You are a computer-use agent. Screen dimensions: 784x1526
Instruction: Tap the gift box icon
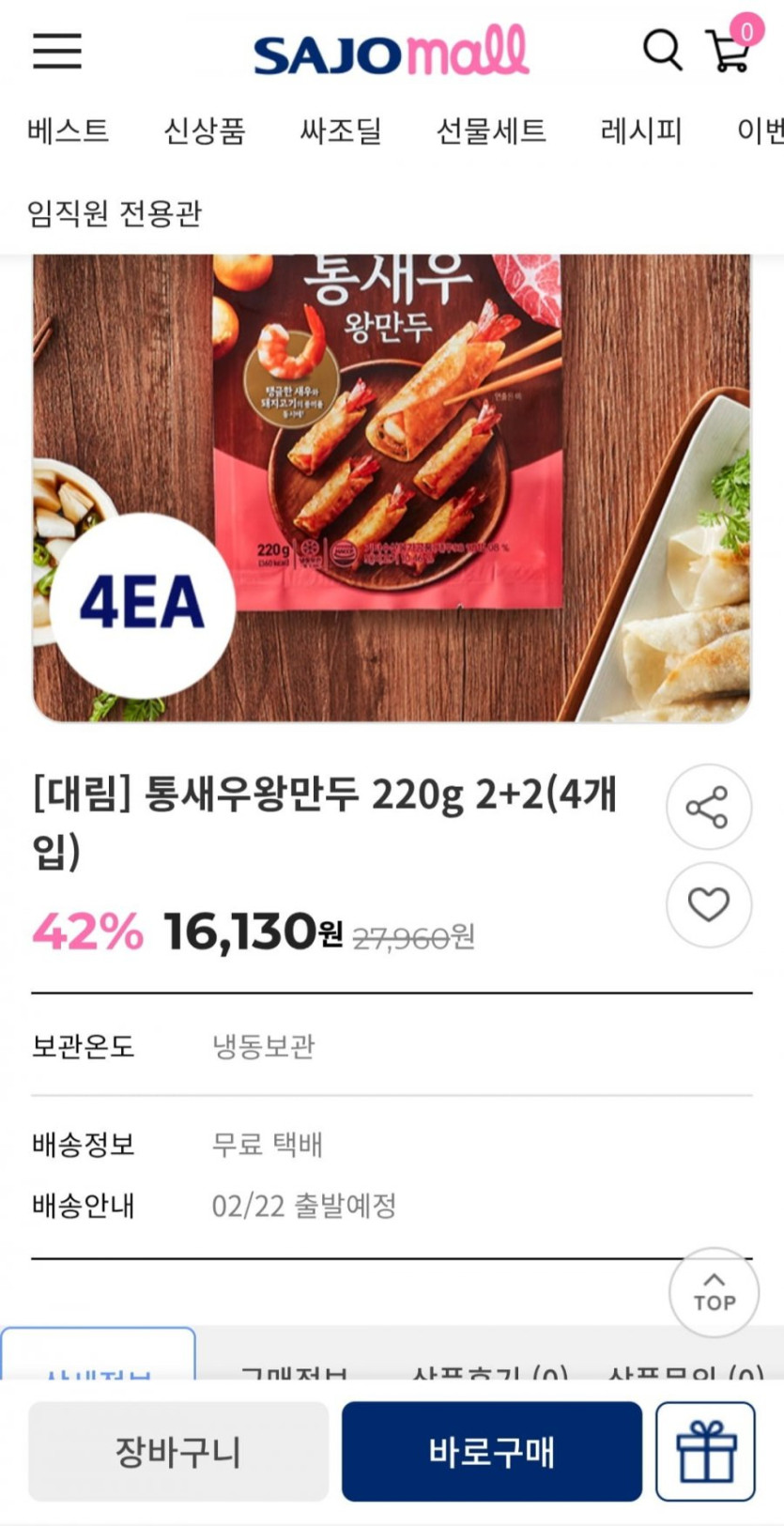pos(705,1452)
